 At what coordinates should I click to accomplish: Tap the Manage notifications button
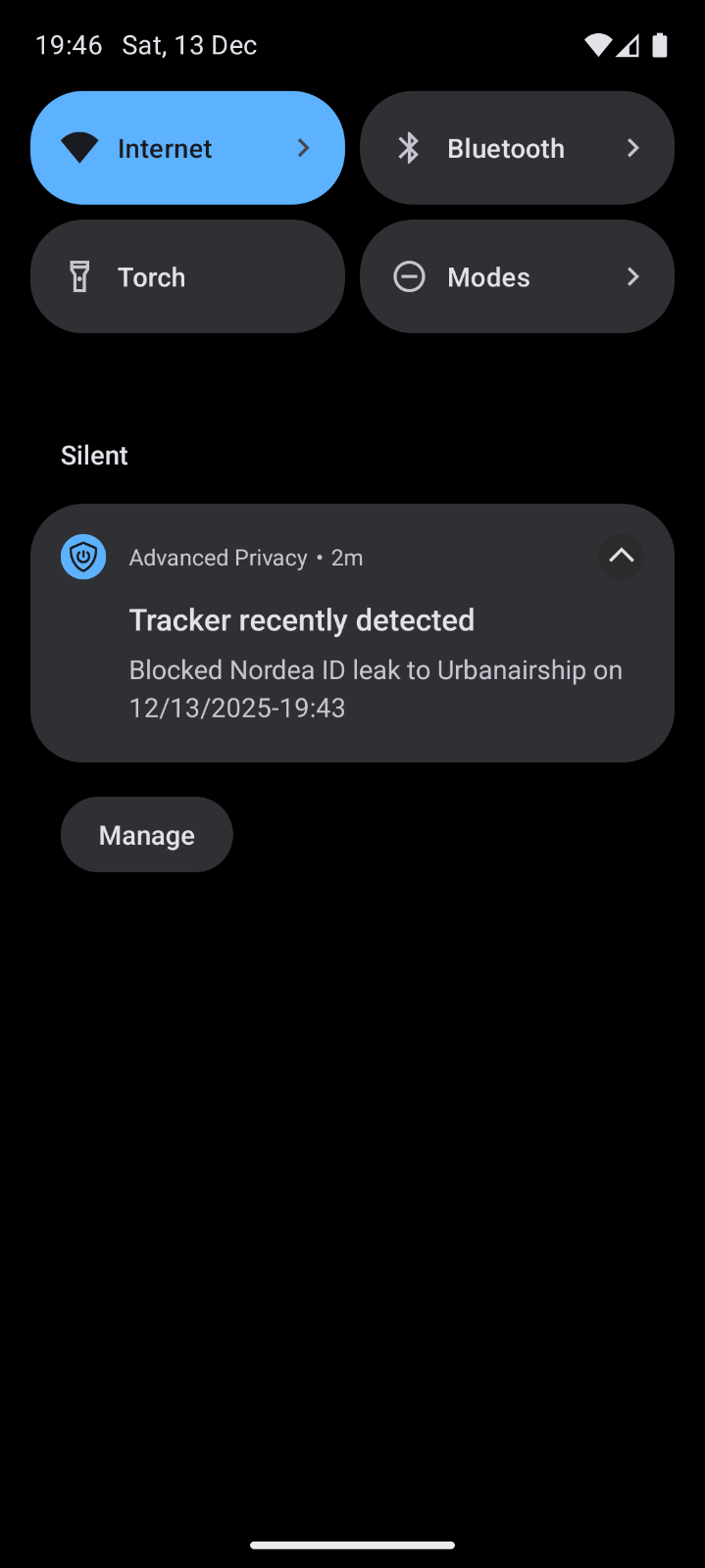pyautogui.click(x=146, y=835)
